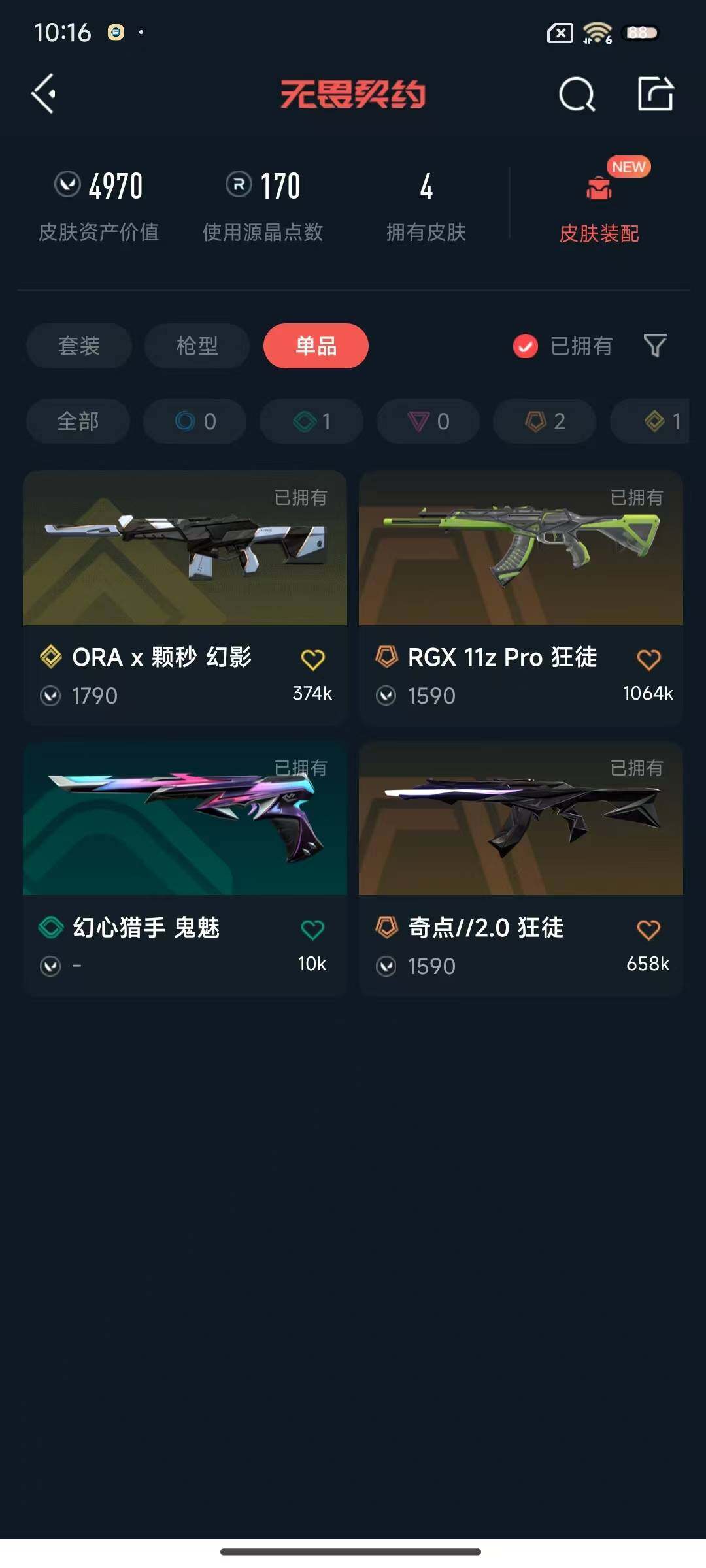706x1568 pixels.
Task: Open the orange rarity filter showing 2
Action: 544,421
